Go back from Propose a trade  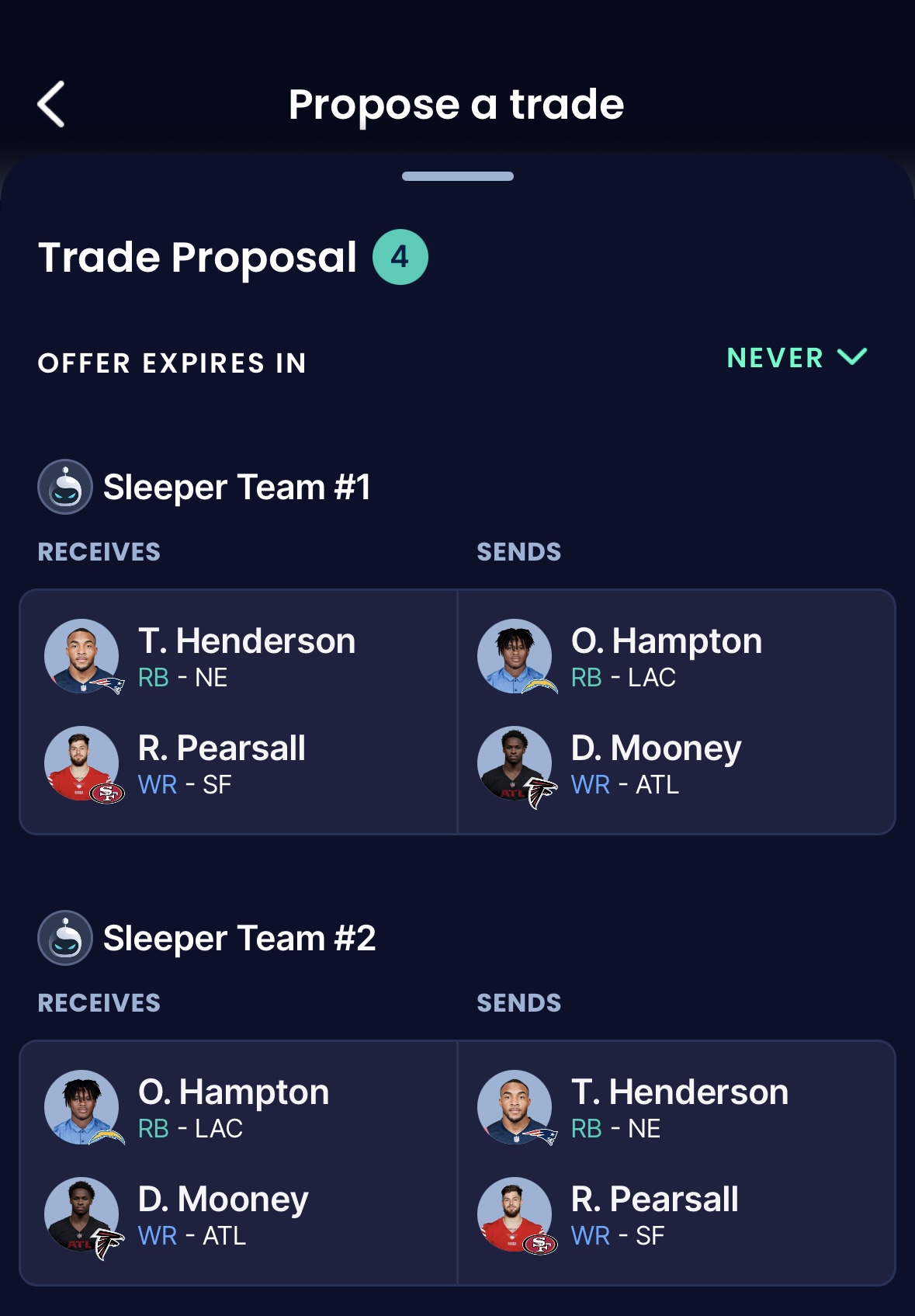[51, 104]
